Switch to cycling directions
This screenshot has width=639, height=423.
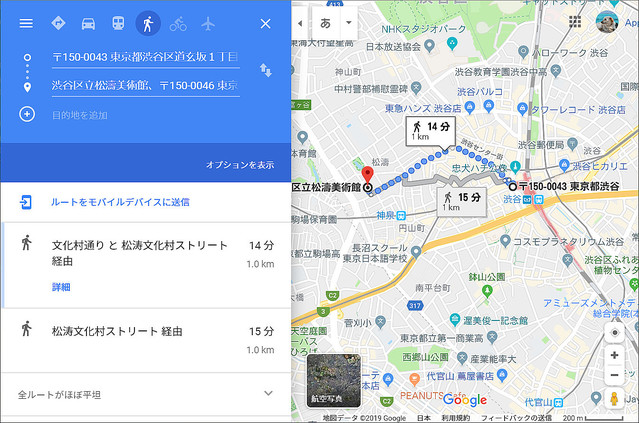178,23
